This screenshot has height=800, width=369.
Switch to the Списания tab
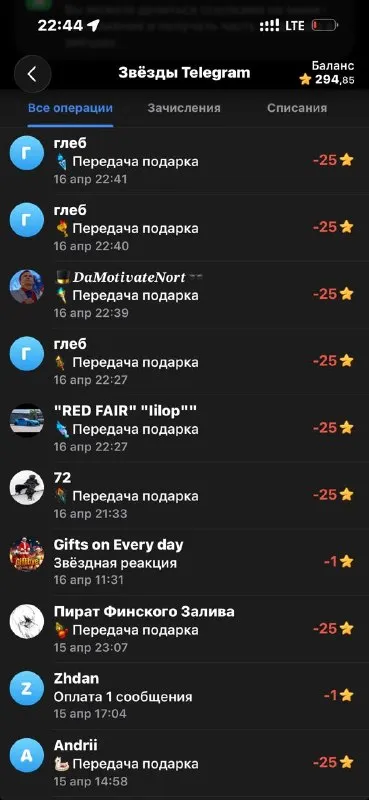(297, 108)
